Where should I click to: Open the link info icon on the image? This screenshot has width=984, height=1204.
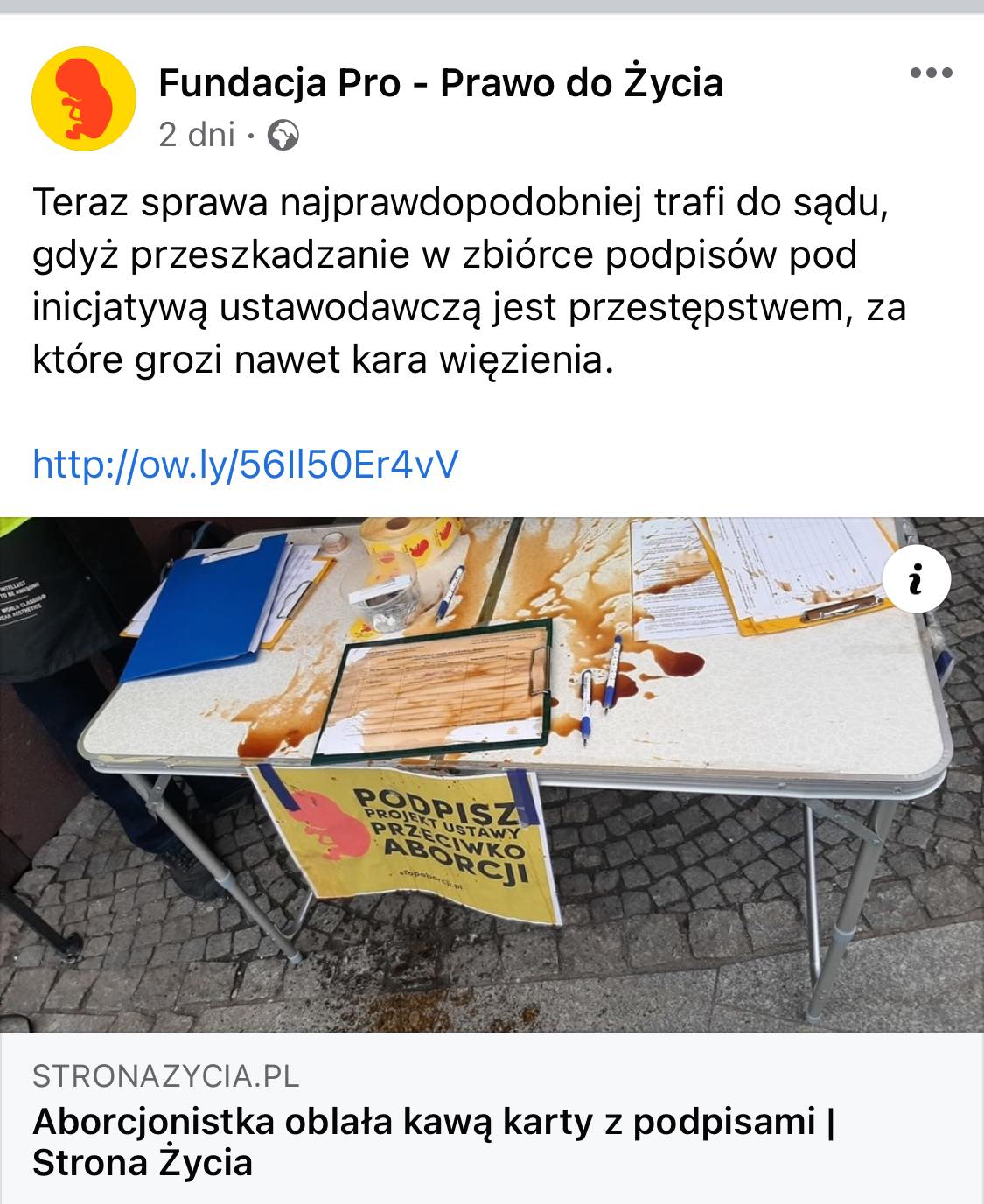(916, 579)
